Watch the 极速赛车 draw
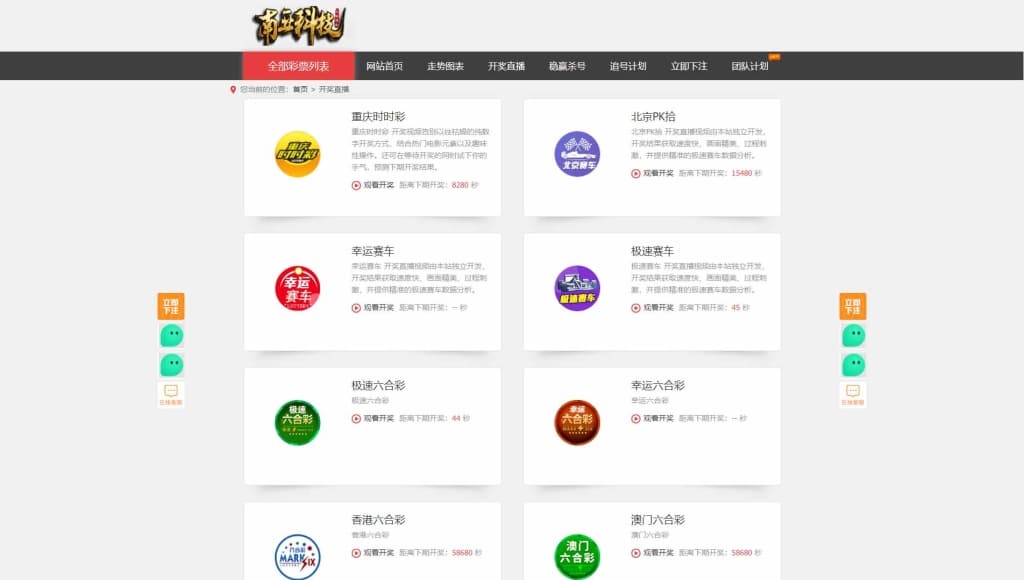 coord(653,308)
